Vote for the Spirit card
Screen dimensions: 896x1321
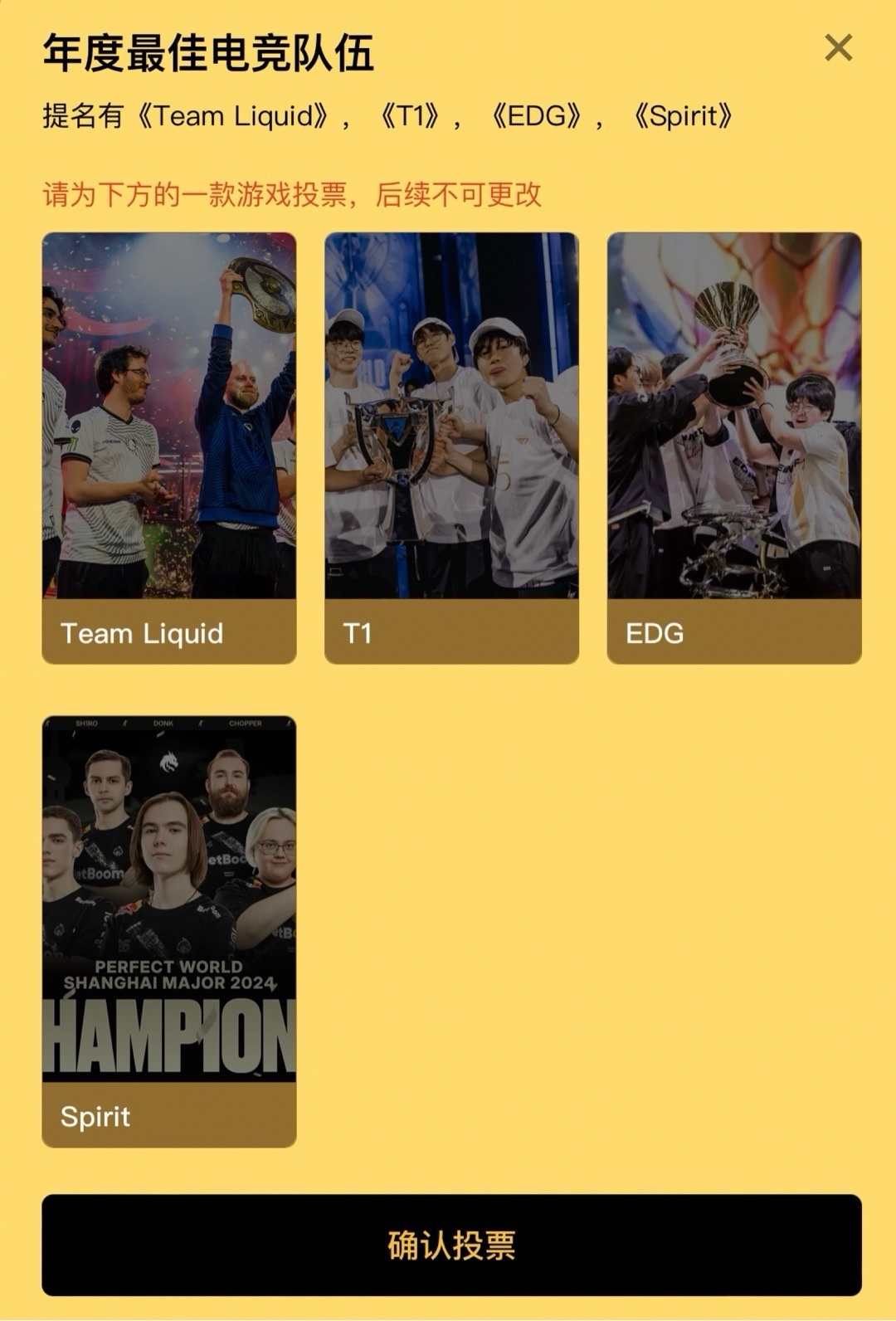pos(169,931)
